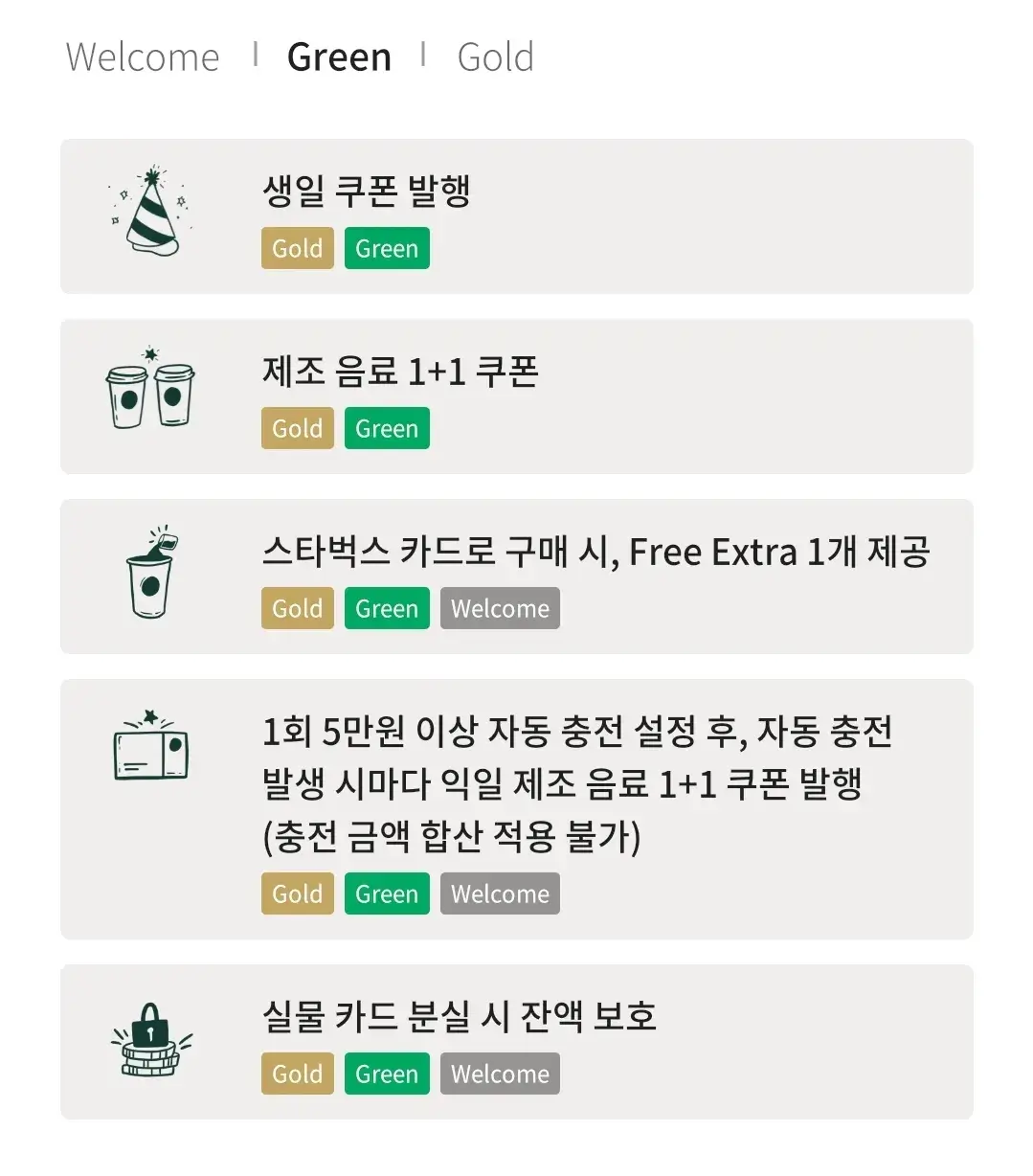
Task: Click the Green badge on birthday coupon card
Action: coord(386,248)
